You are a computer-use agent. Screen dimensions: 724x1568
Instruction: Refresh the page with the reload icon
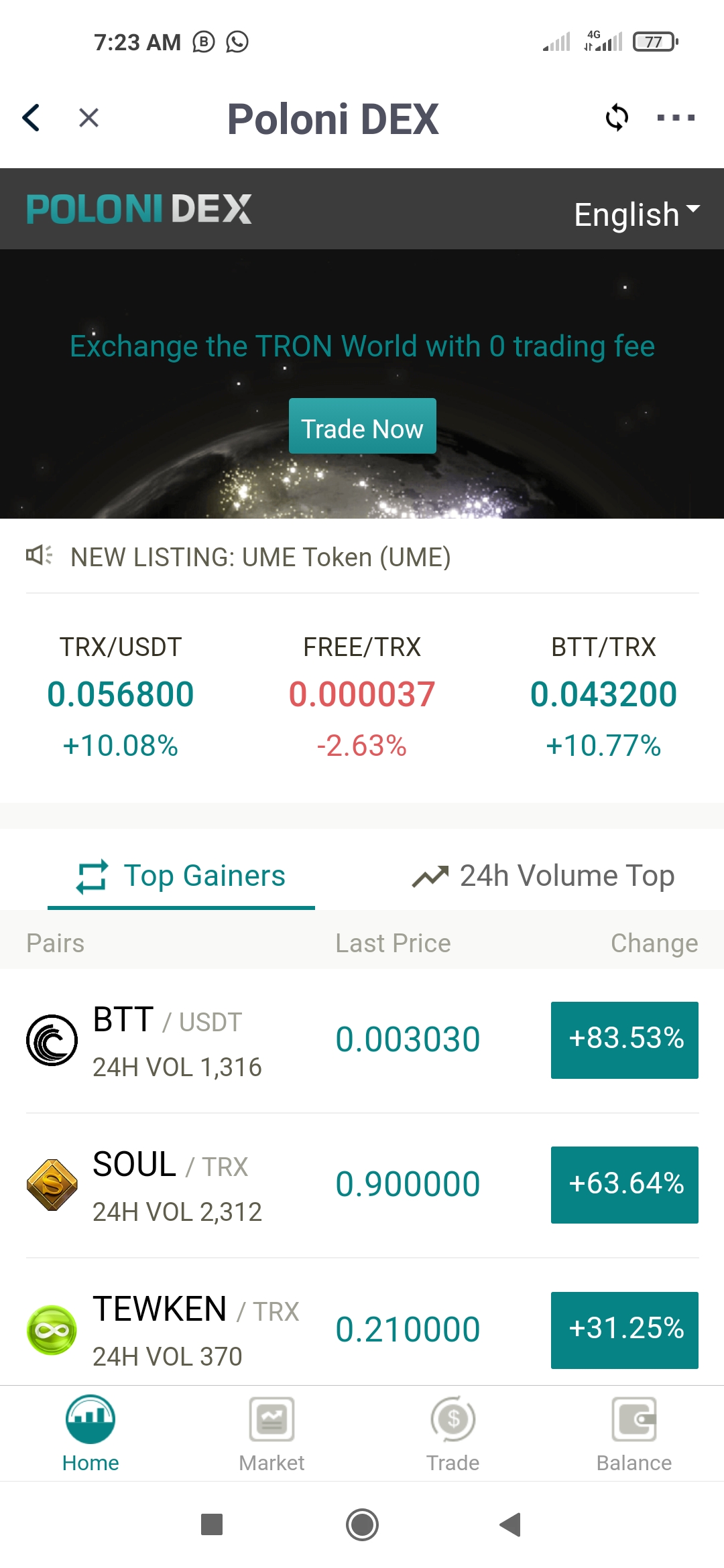pyautogui.click(x=617, y=118)
